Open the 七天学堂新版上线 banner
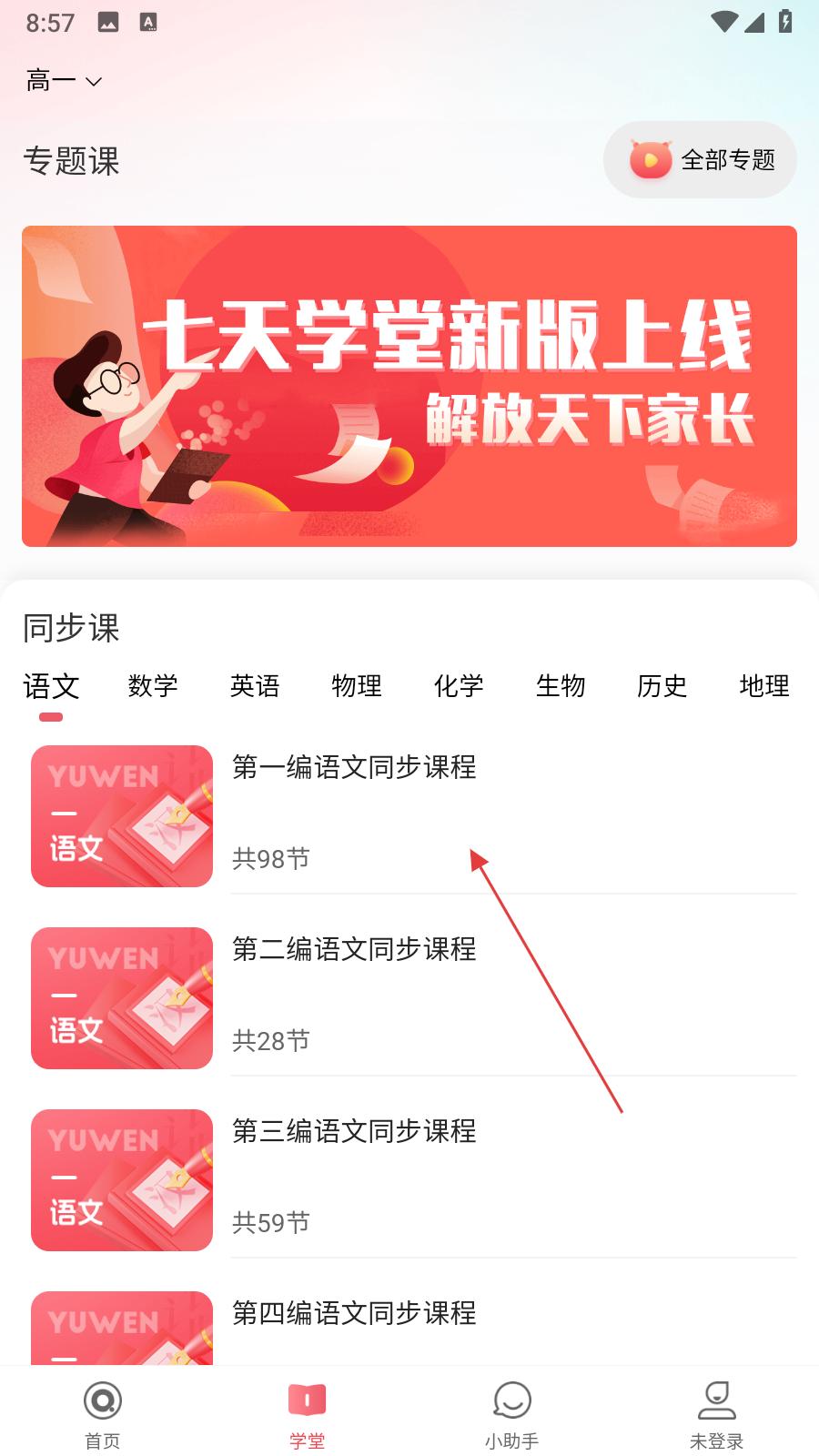Image resolution: width=819 pixels, height=1456 pixels. click(x=409, y=386)
